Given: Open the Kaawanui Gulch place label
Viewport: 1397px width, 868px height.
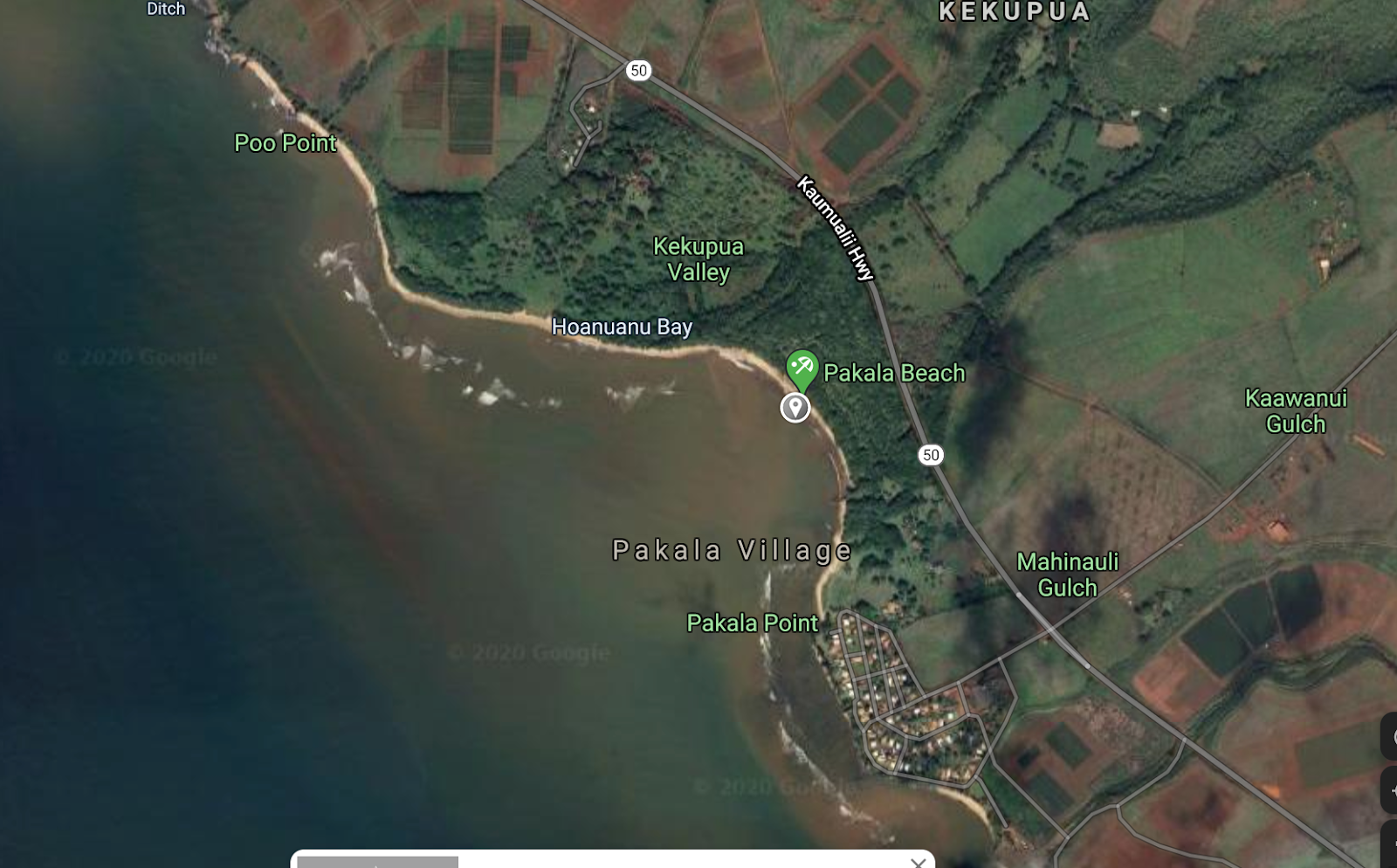Looking at the screenshot, I should (1296, 410).
